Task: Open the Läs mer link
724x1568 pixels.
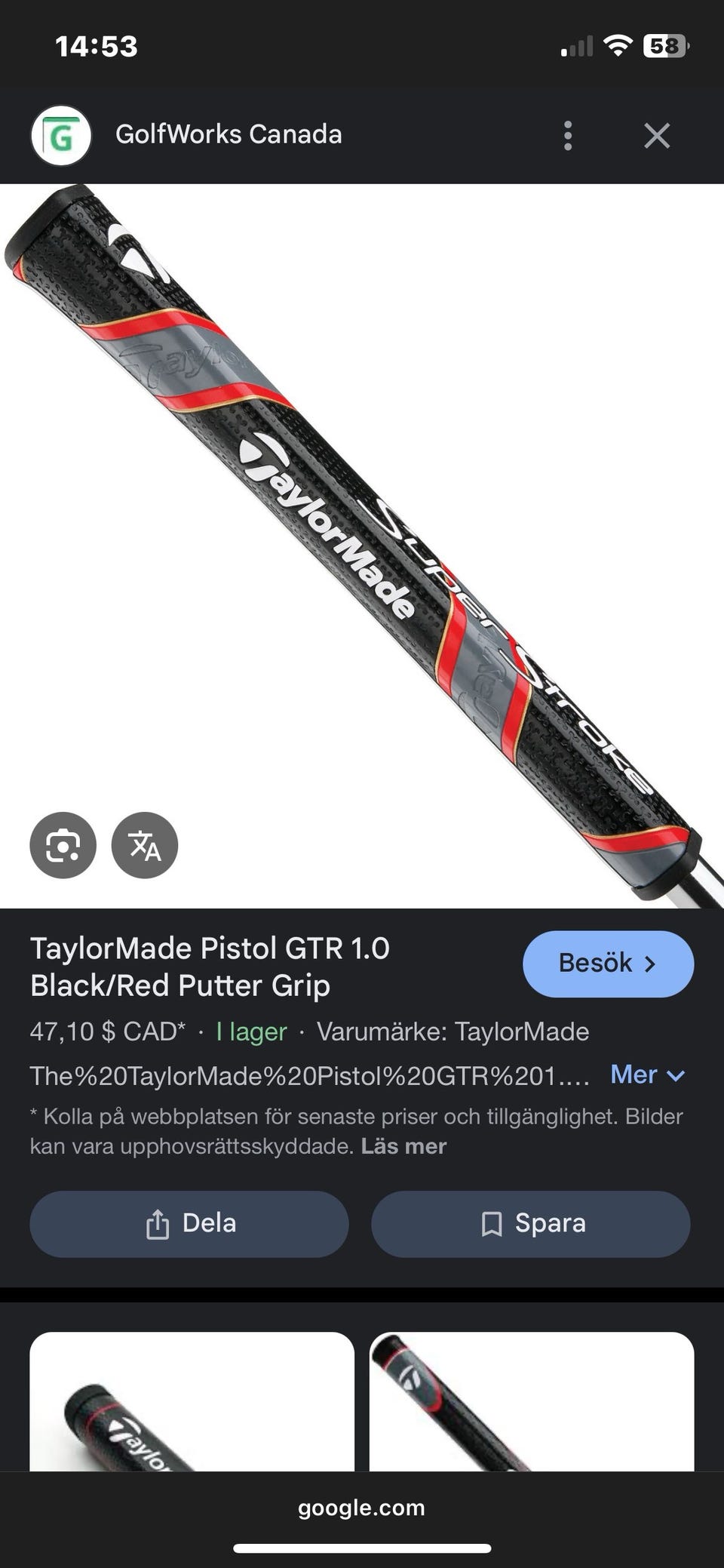Action: point(403,1146)
